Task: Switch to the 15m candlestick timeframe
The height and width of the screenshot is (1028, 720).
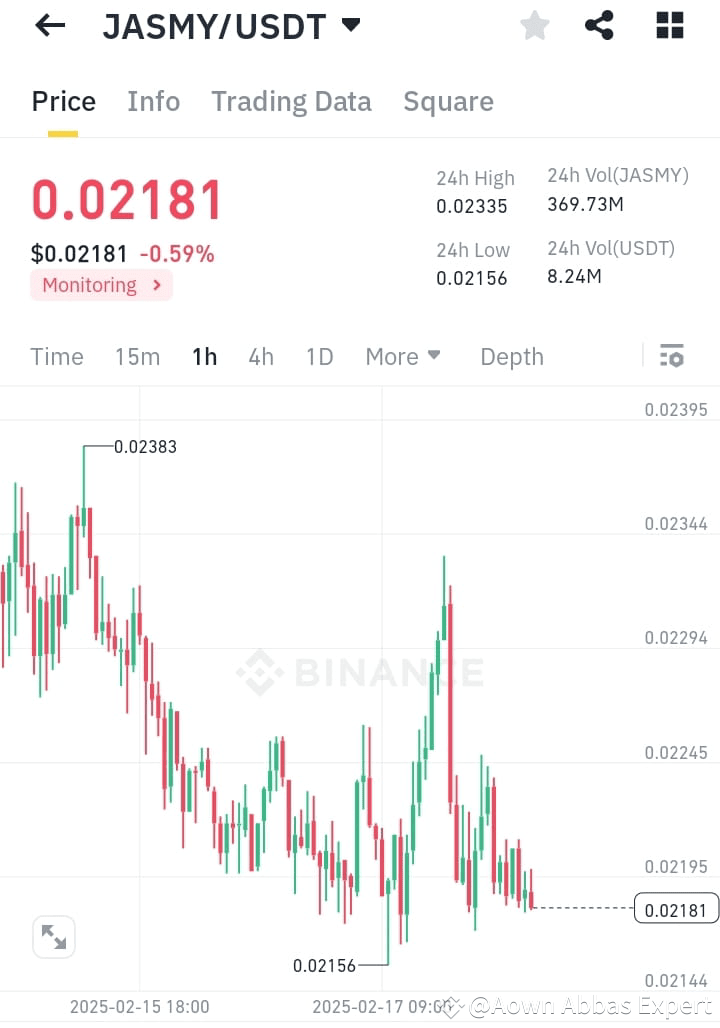Action: point(137,356)
